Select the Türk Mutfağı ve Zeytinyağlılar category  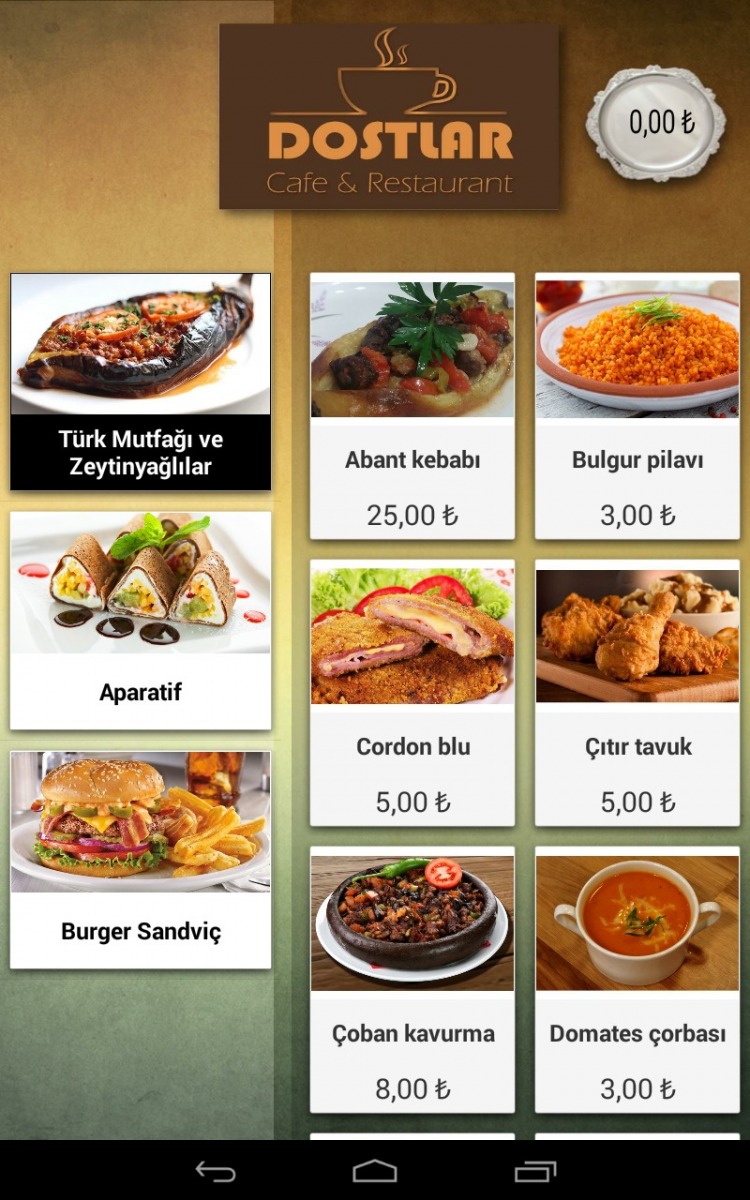[x=140, y=382]
